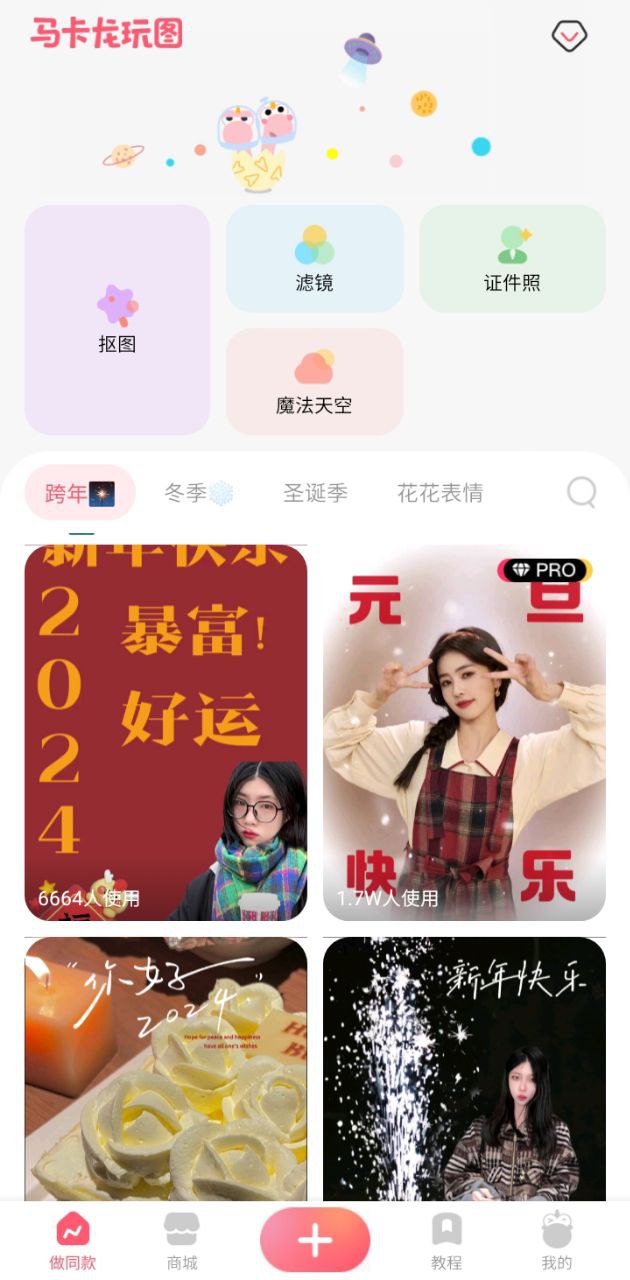Open the 抠图 cutout tool
Screen dimensions: 630x1280
click(x=117, y=320)
